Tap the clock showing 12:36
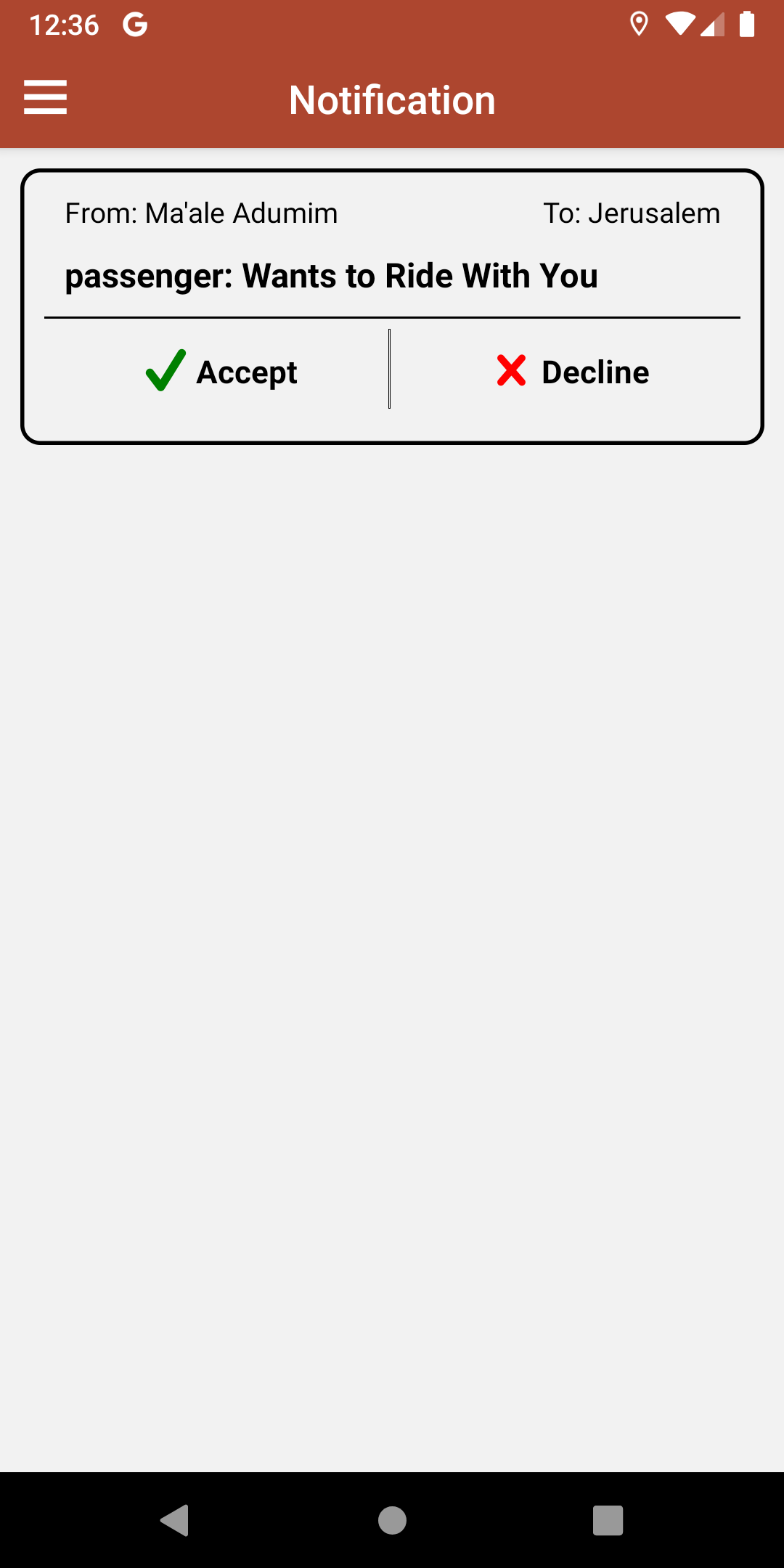This screenshot has height=1568, width=784. (x=65, y=25)
